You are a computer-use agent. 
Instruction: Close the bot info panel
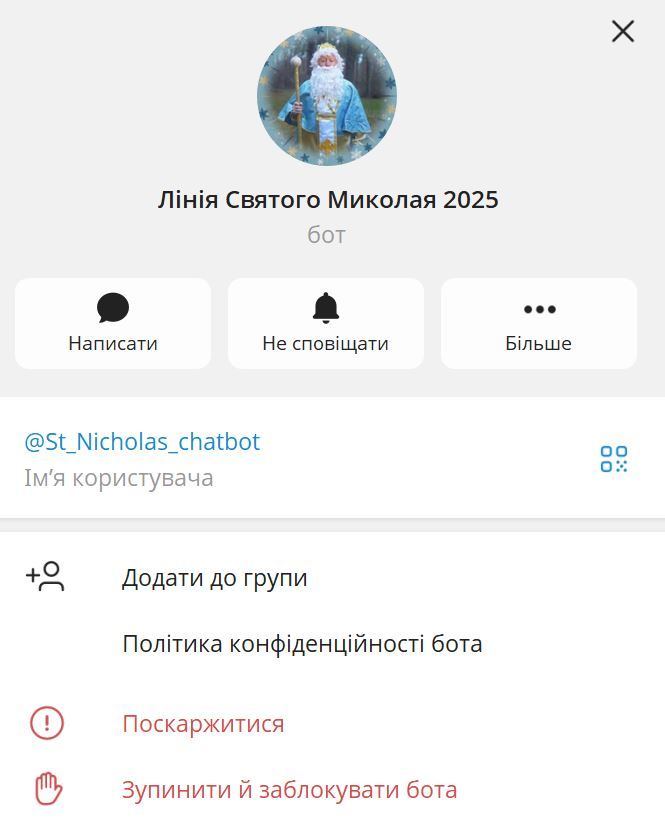(623, 32)
